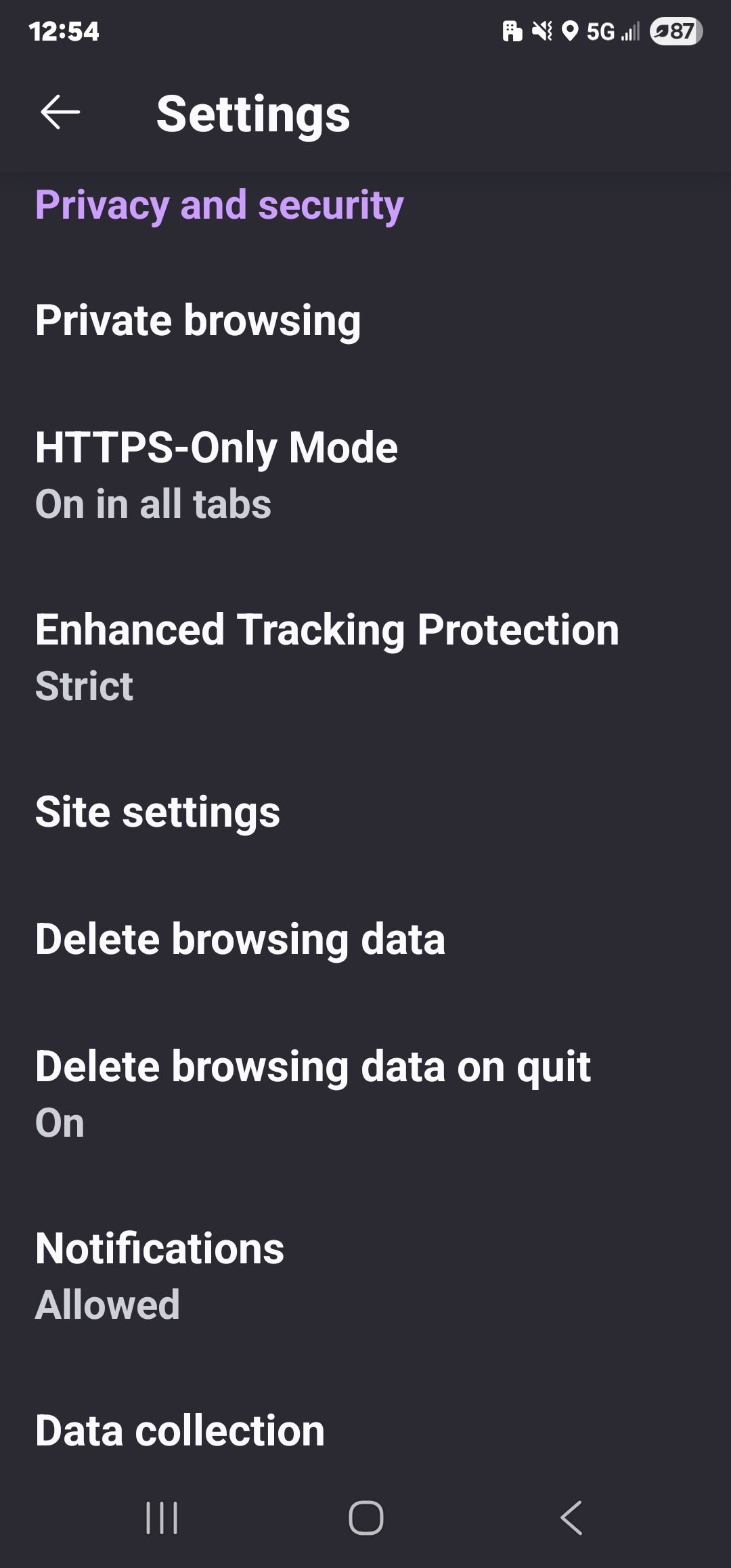The height and width of the screenshot is (1568, 731).
Task: Open Notifications settings
Action: click(x=365, y=1276)
